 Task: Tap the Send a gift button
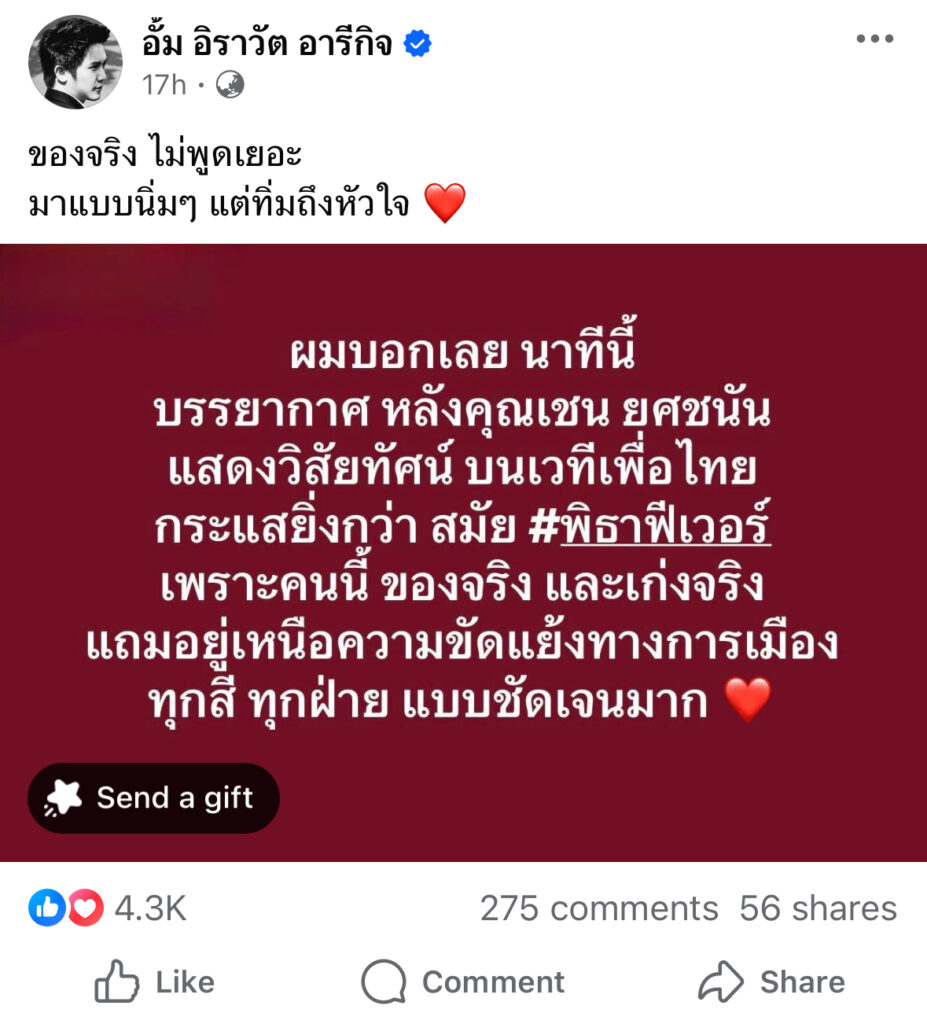click(x=154, y=798)
